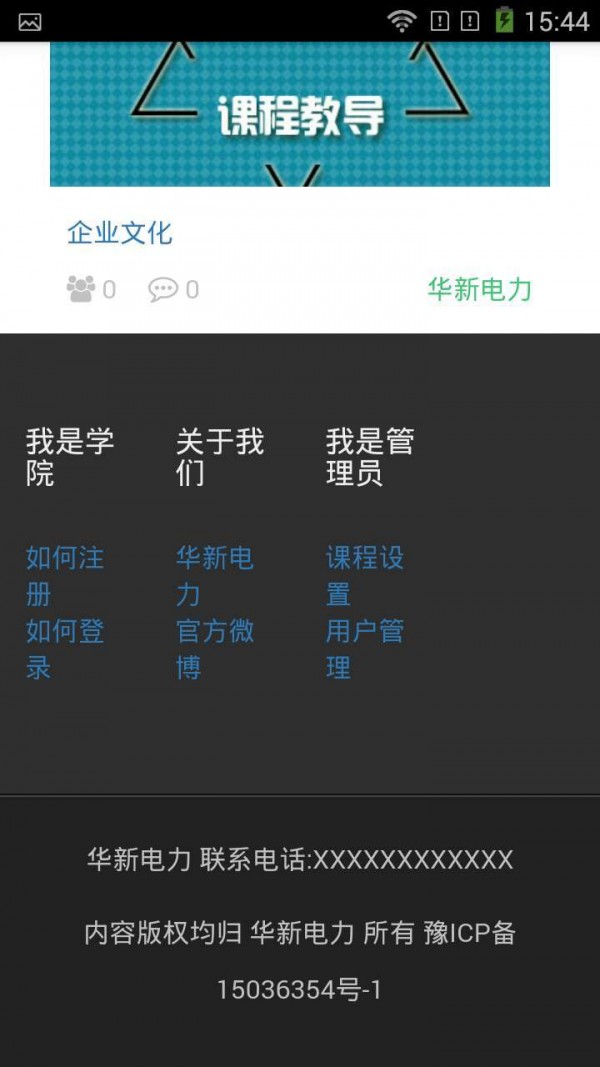Tap the green 华新电力 link beside the counters

coord(479,290)
